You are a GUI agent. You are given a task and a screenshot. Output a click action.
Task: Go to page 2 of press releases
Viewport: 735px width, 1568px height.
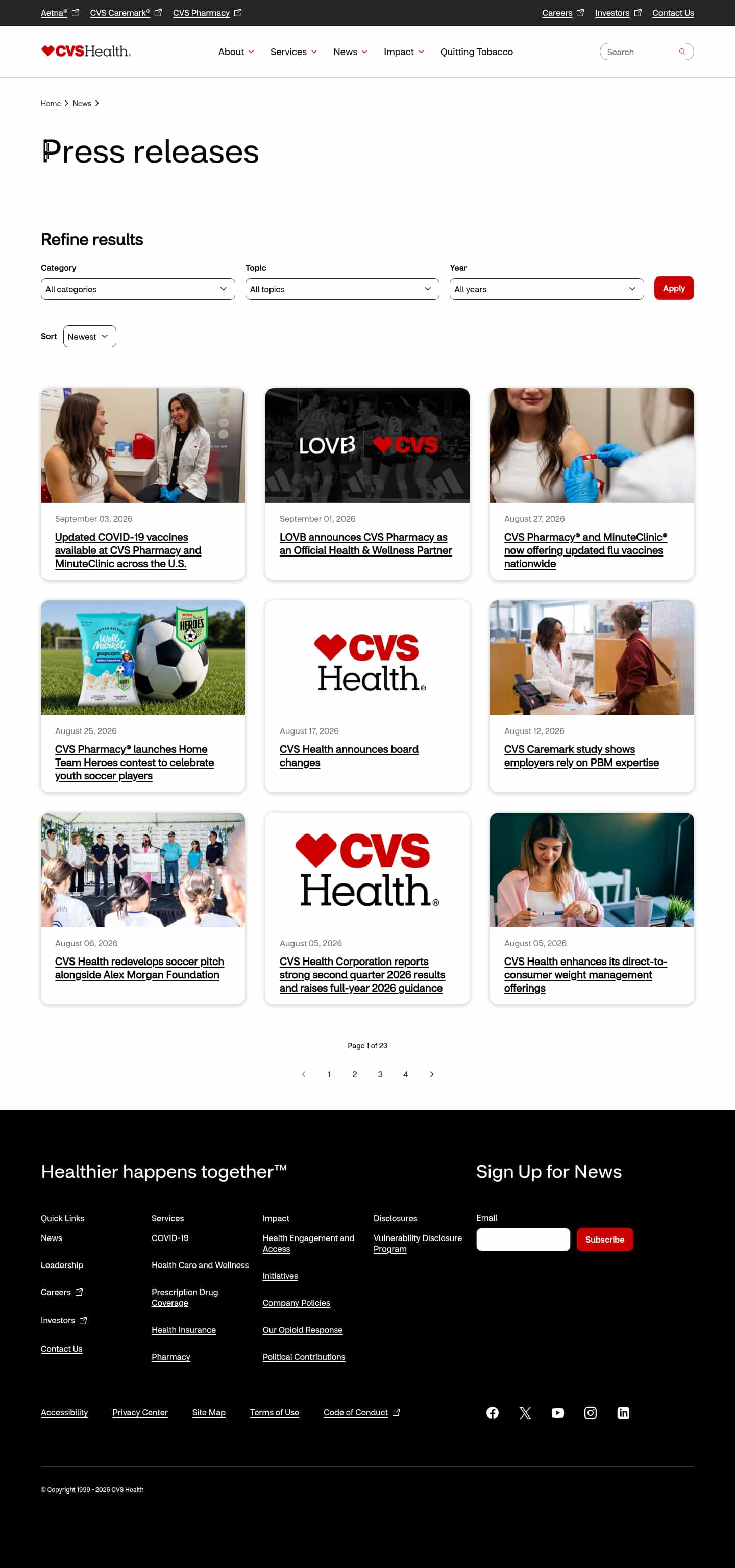point(354,1074)
